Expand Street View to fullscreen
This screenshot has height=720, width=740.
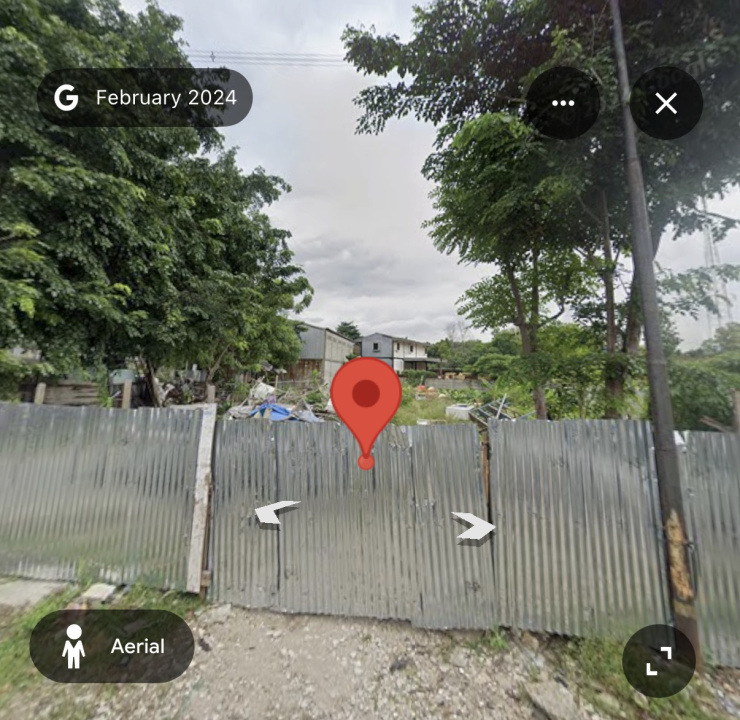pyautogui.click(x=658, y=660)
